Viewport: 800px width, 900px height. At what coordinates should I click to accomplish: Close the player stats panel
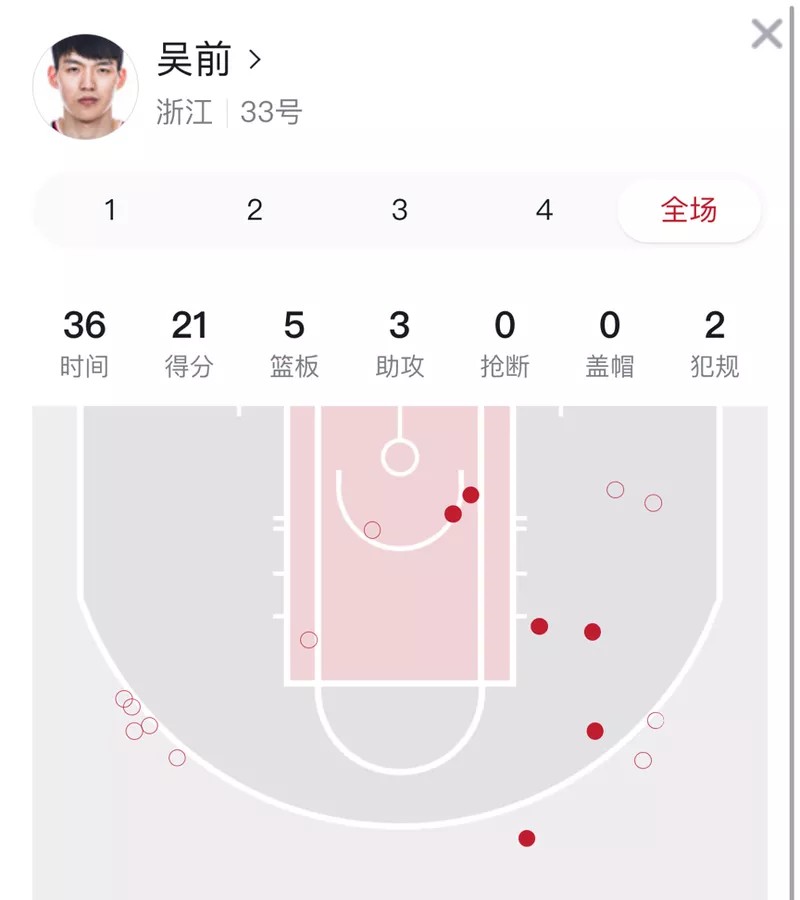click(767, 35)
